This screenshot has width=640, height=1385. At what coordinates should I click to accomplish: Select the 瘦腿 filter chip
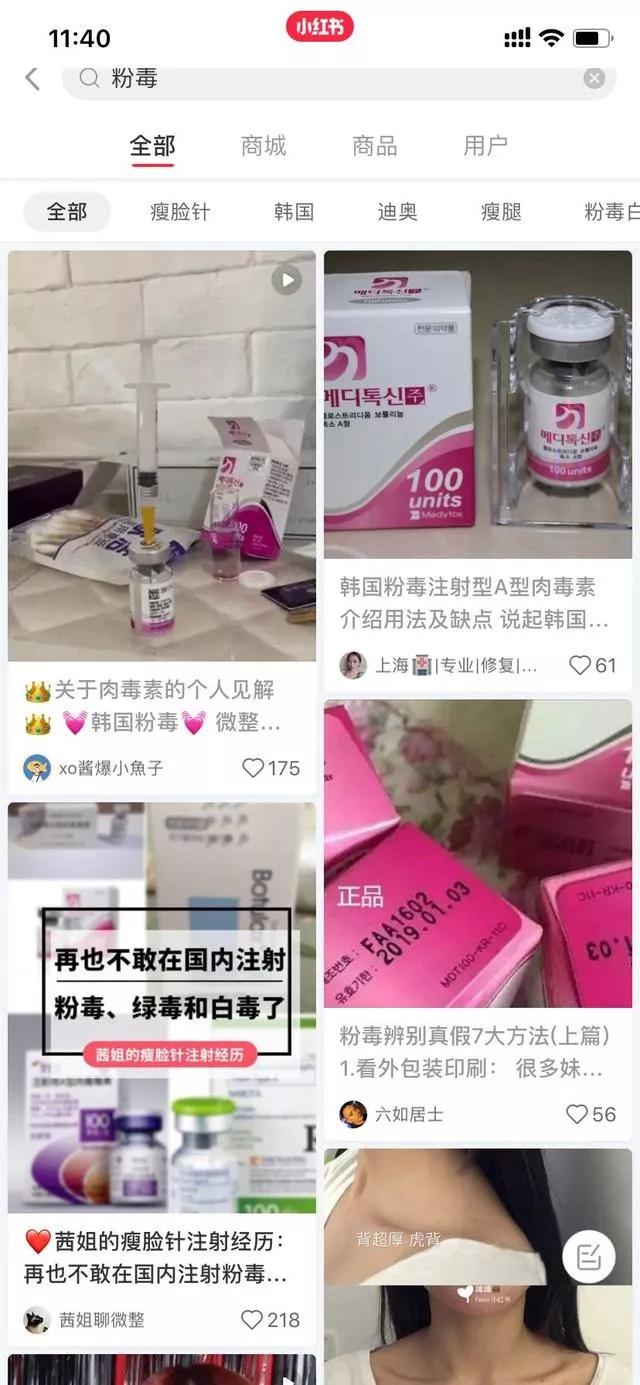point(501,212)
